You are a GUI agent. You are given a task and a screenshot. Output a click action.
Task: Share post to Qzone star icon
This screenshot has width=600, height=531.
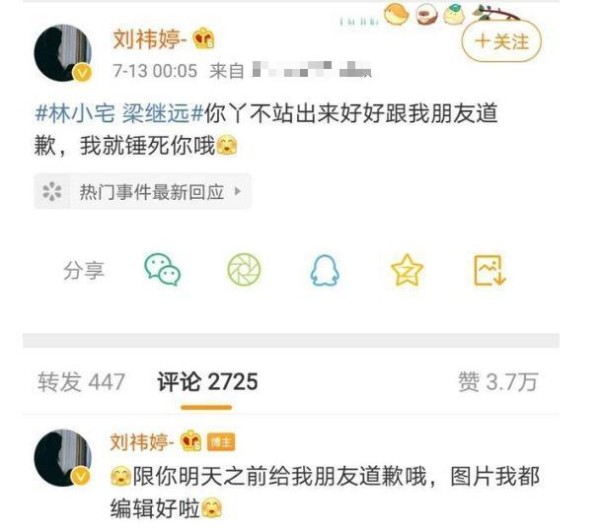[407, 269]
